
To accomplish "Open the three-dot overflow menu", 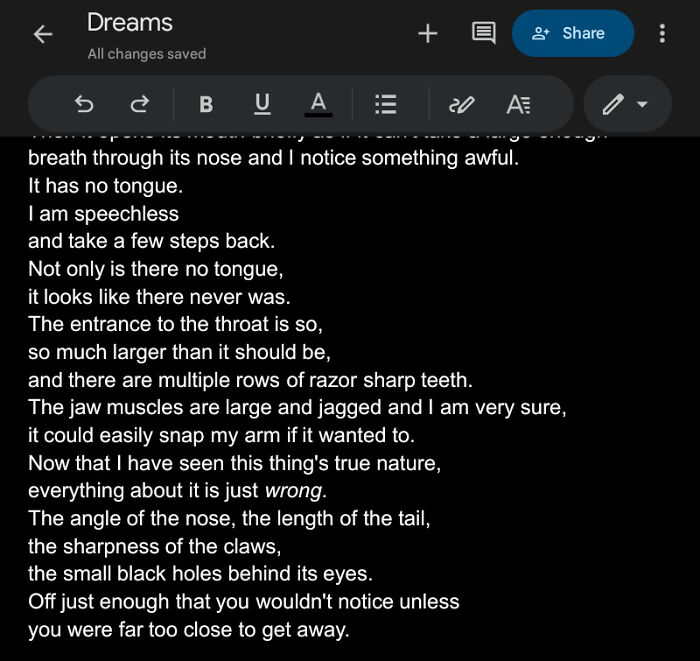I will coord(662,33).
